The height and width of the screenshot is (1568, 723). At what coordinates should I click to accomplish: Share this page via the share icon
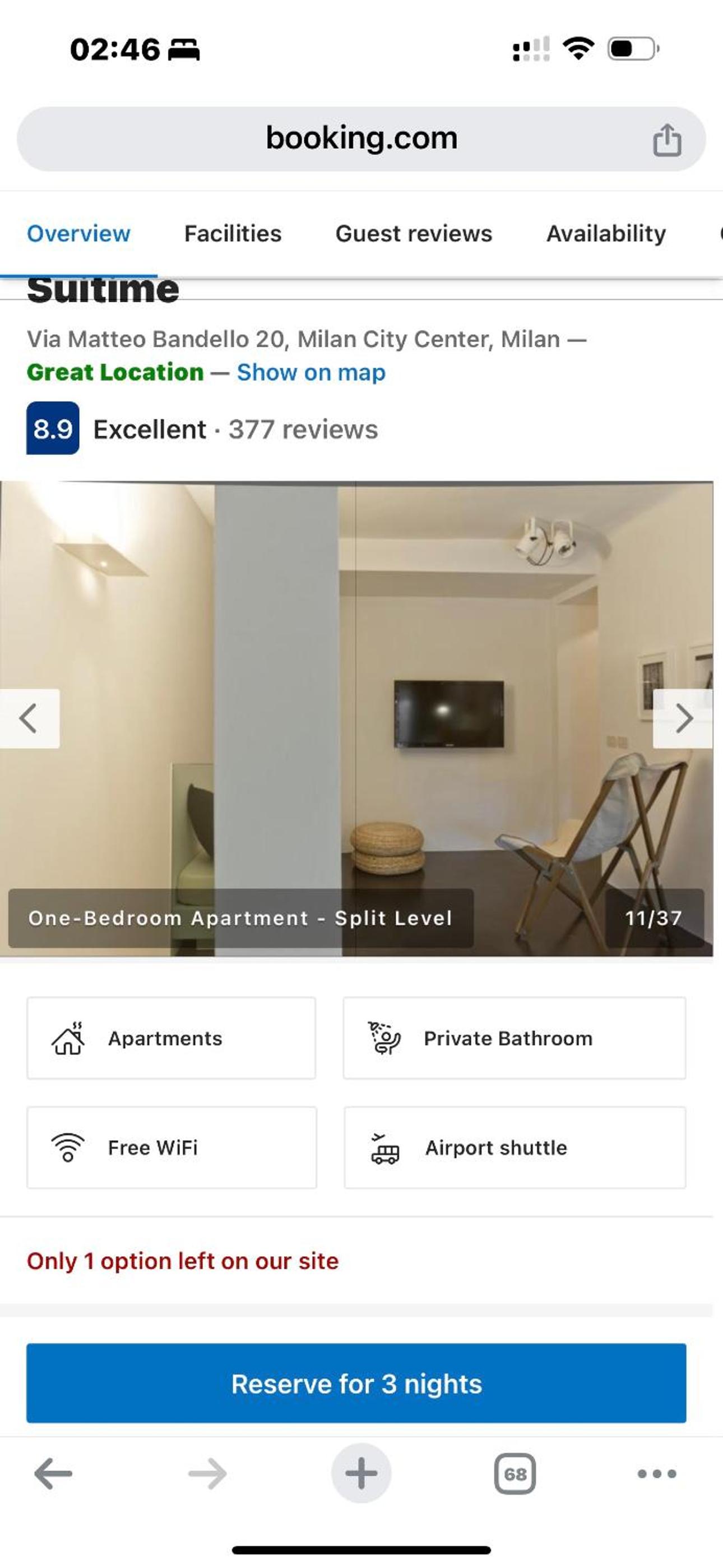pos(666,140)
